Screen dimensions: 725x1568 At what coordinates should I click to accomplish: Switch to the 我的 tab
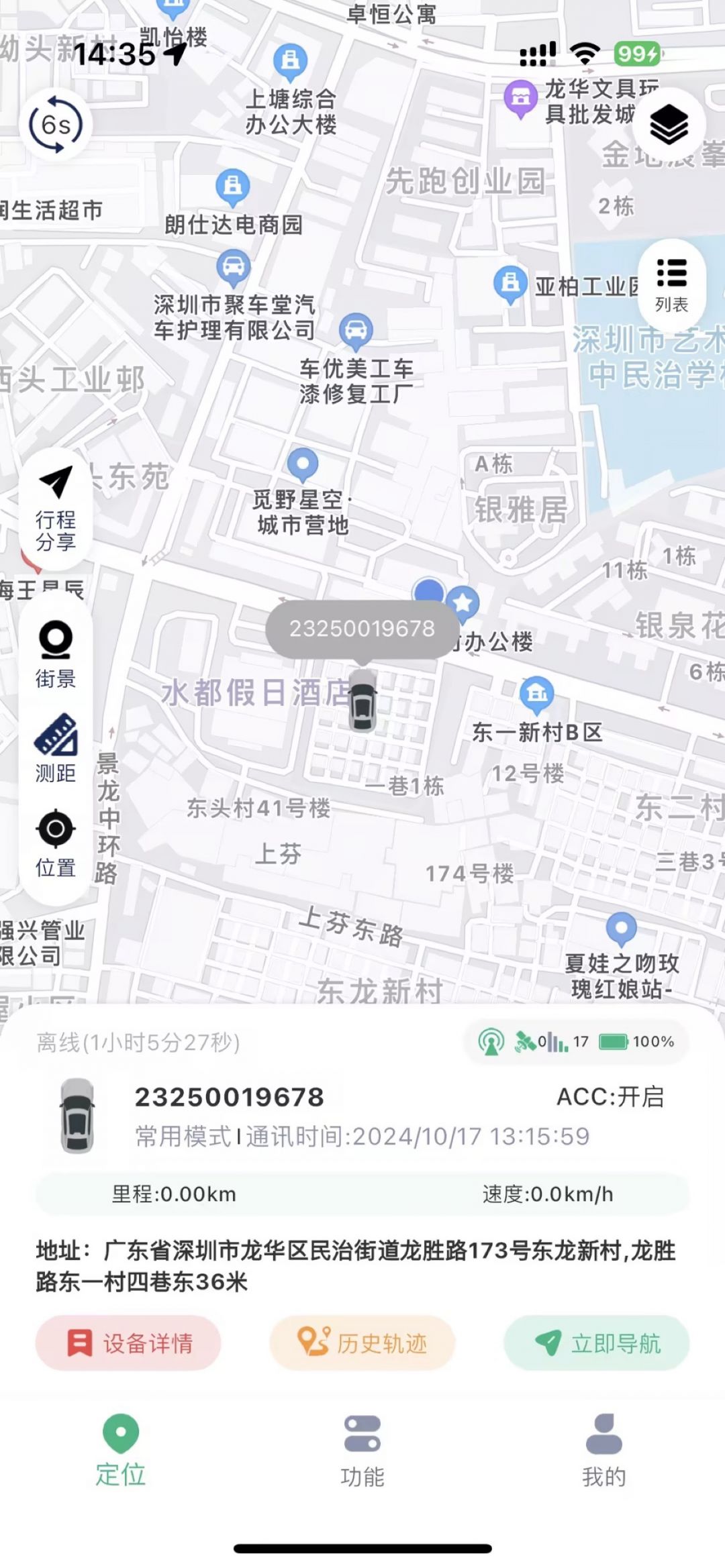(x=604, y=1449)
